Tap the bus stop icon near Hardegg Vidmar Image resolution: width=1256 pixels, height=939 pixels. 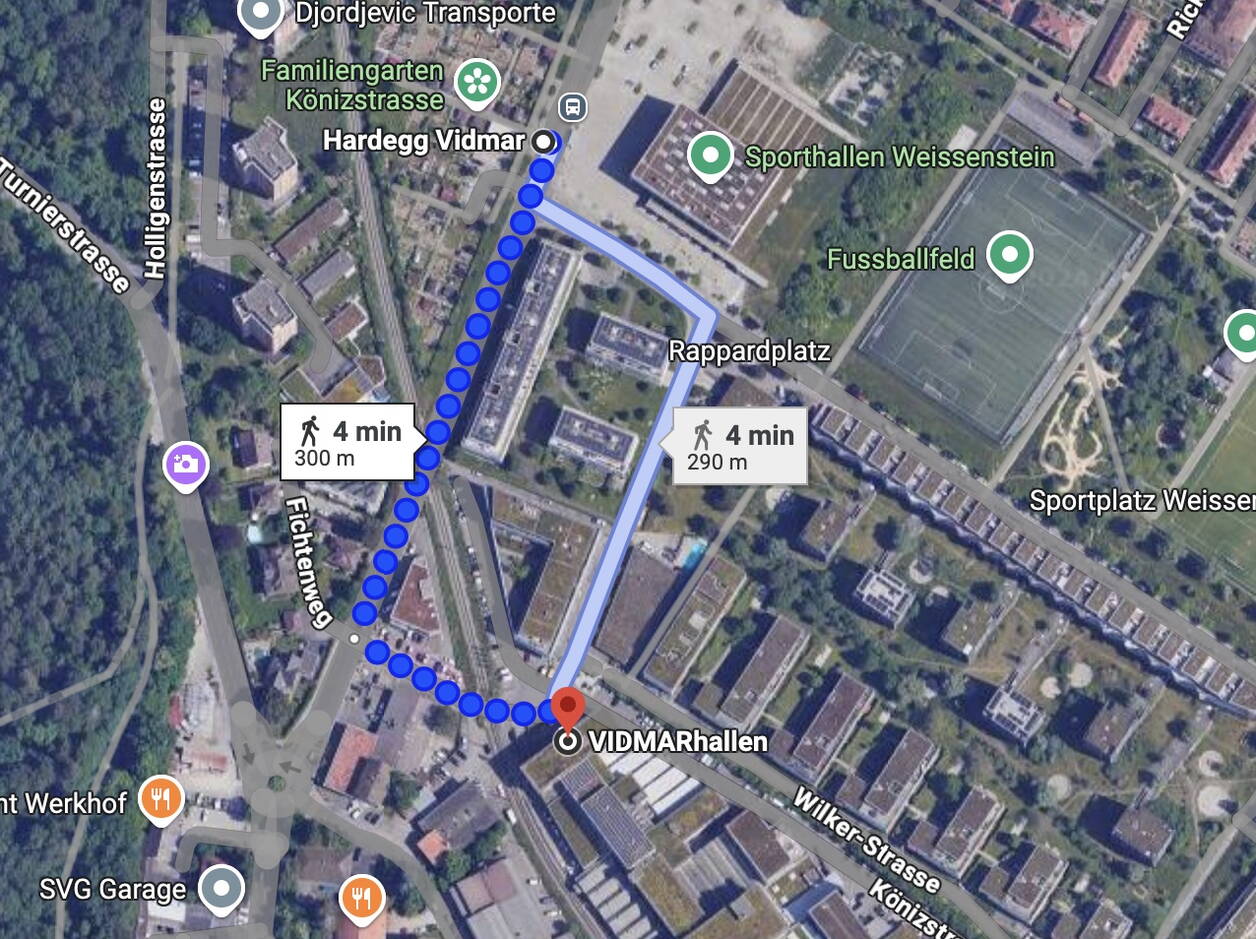pos(572,106)
